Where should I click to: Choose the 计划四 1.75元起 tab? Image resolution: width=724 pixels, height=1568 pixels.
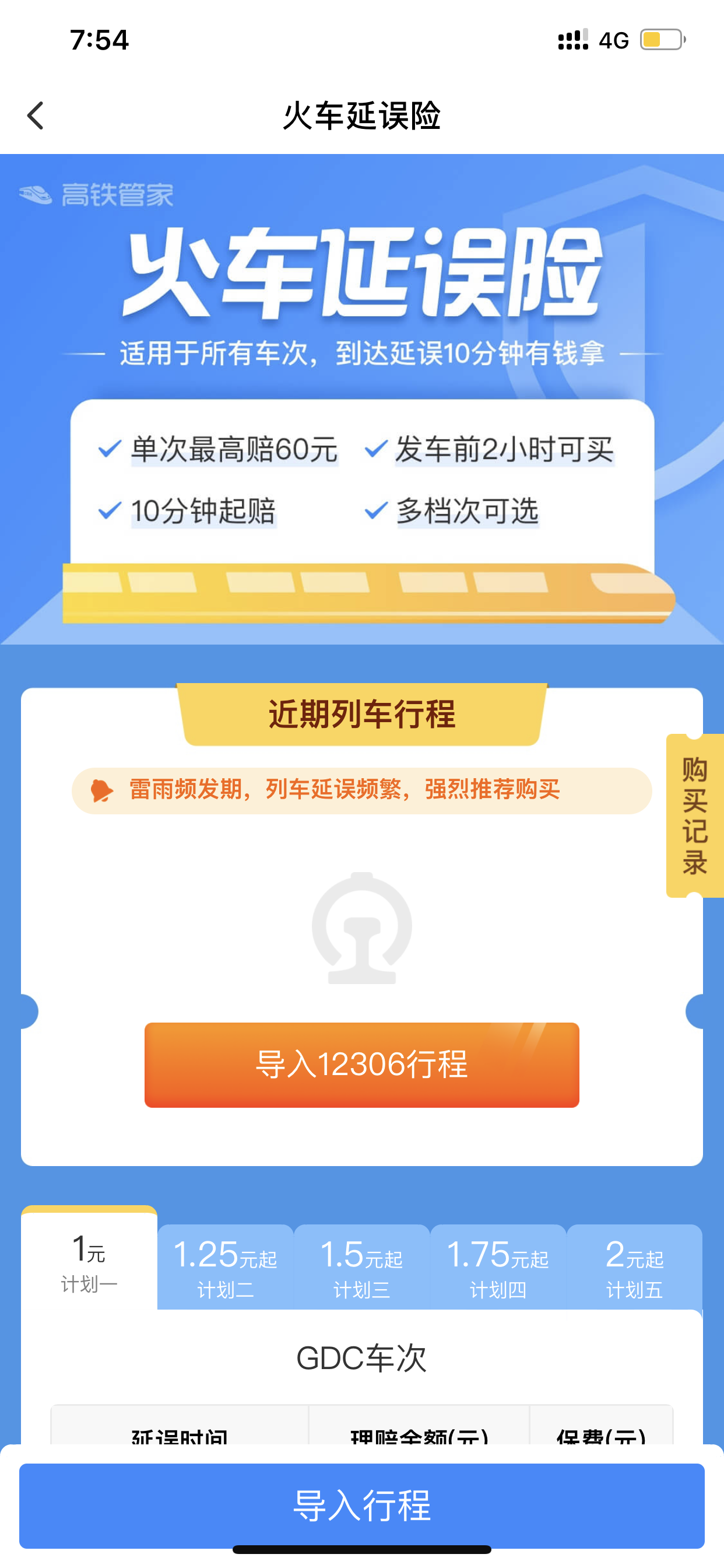pos(498,1266)
